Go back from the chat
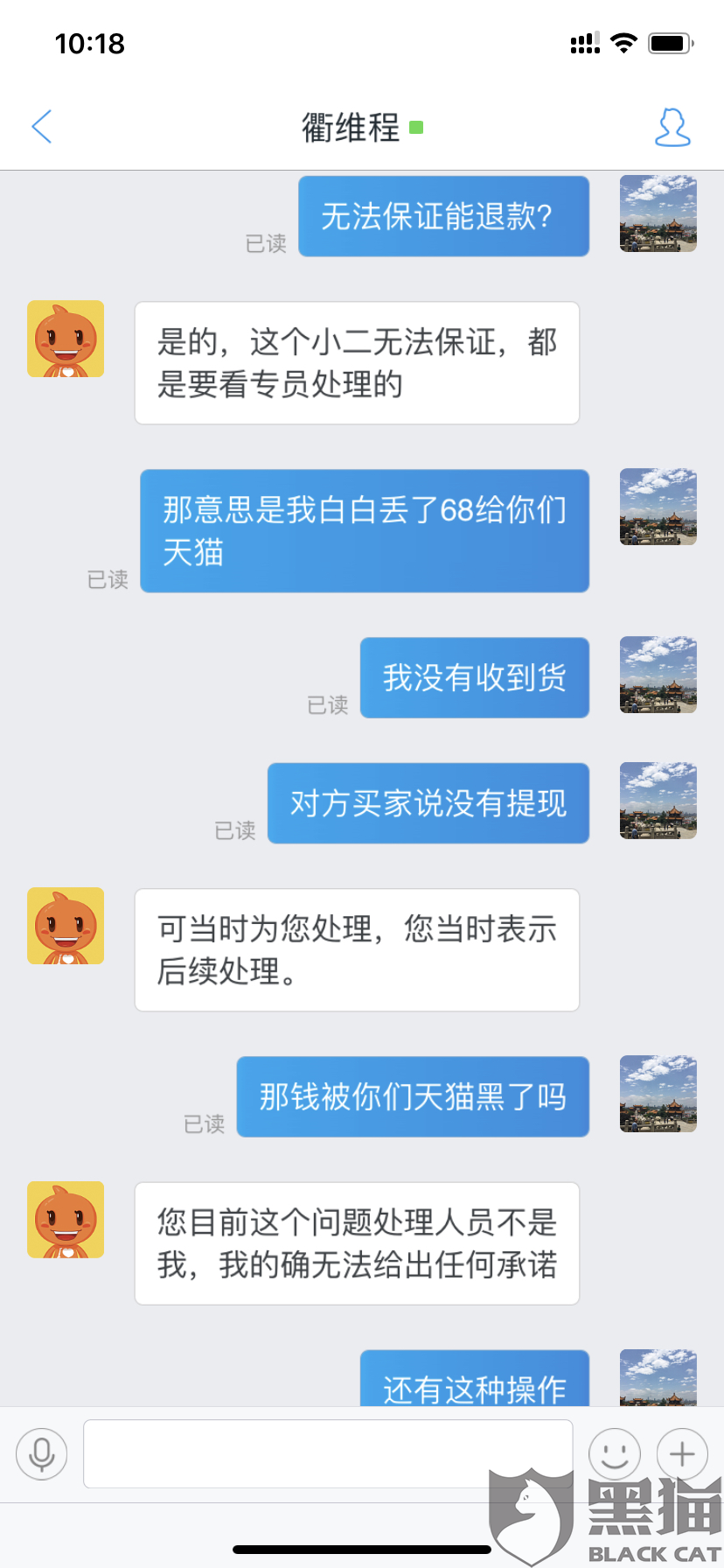Viewport: 724px width, 1568px height. (42, 127)
